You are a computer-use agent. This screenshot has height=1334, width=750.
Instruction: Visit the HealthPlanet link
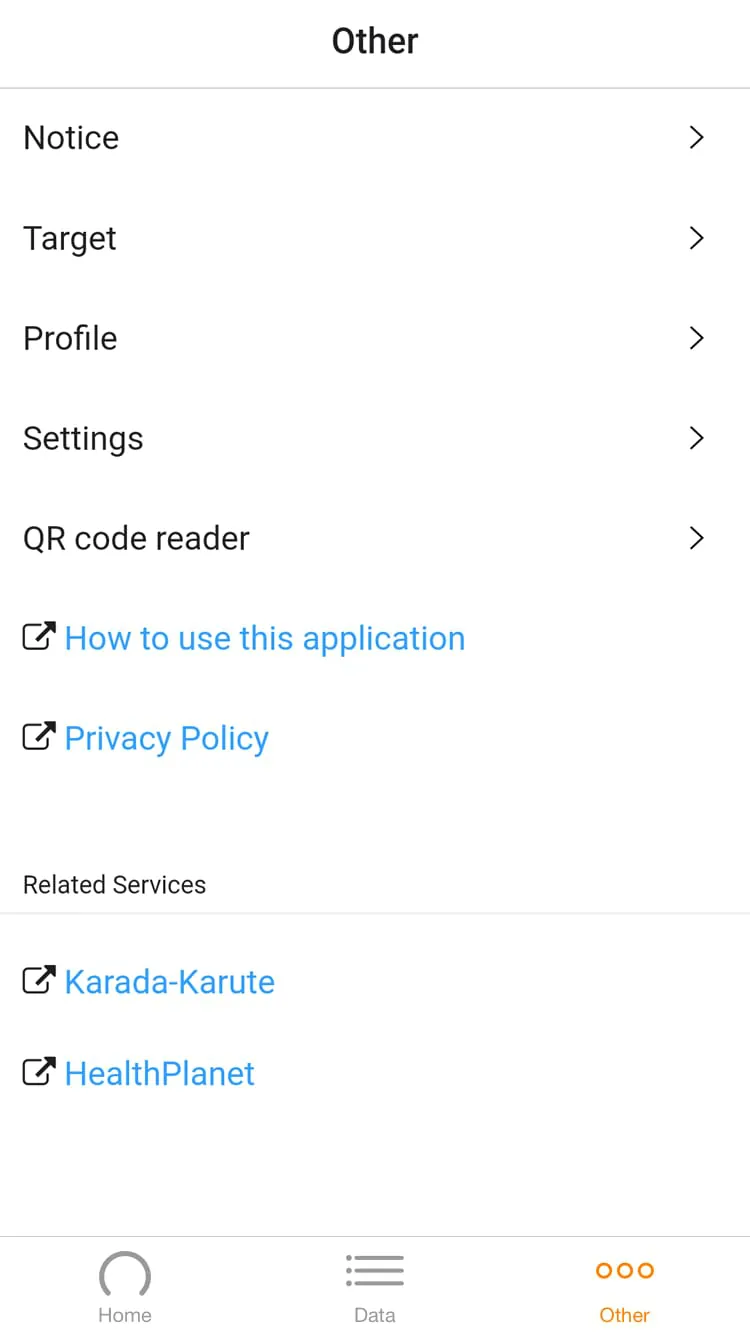pyautogui.click(x=159, y=1074)
